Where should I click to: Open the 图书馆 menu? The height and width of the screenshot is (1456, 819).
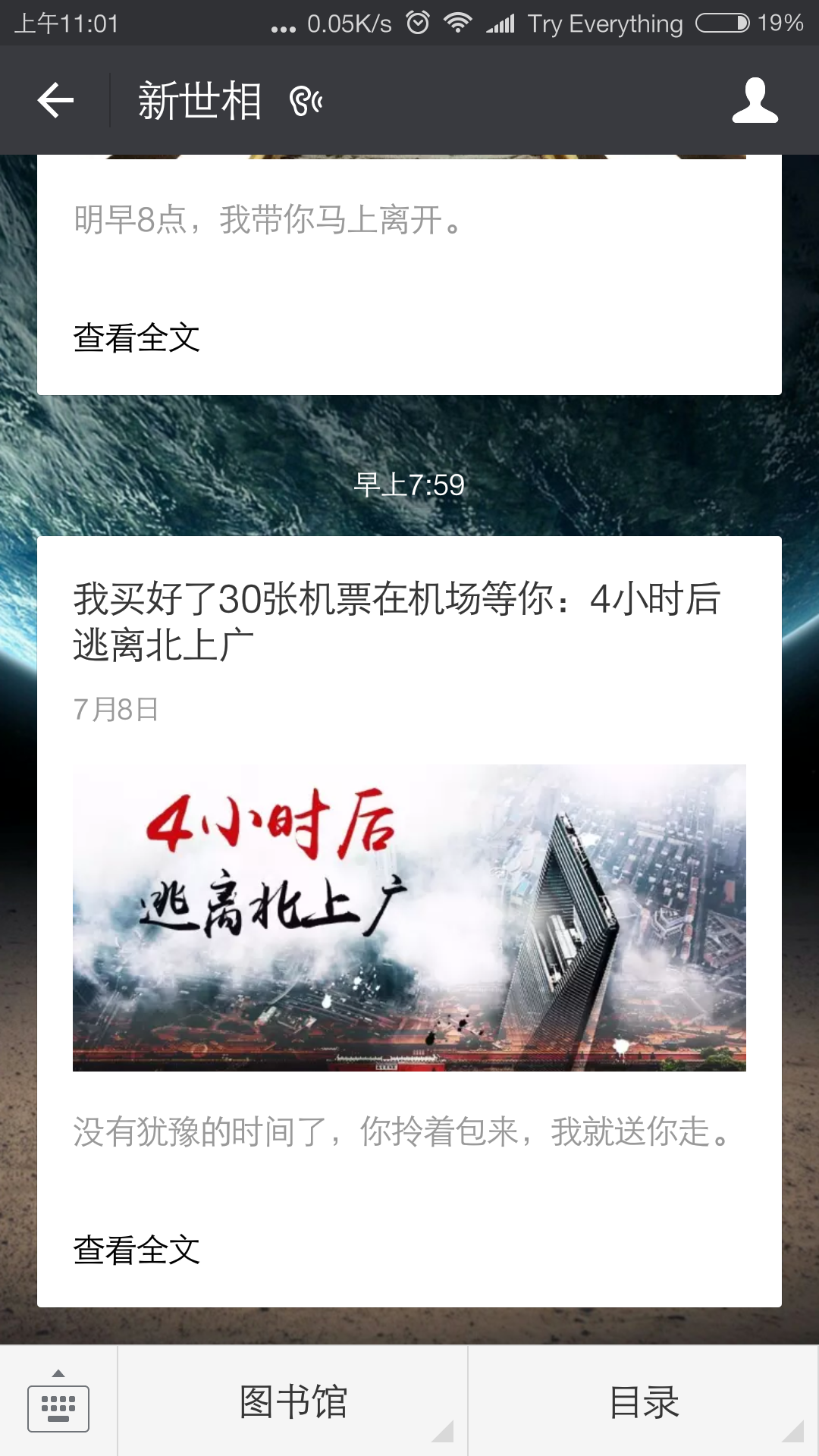click(293, 1401)
